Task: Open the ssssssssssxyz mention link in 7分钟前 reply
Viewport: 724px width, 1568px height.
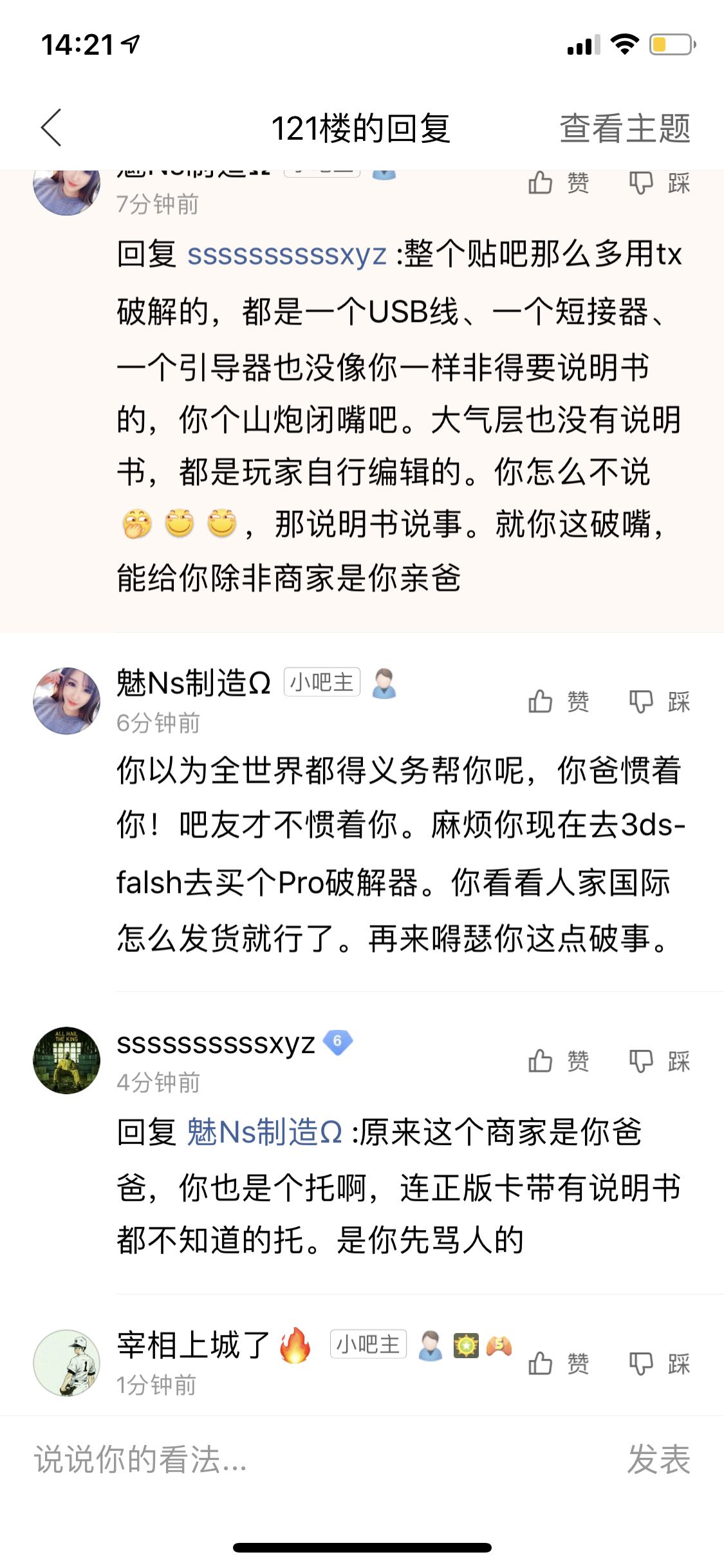Action: 287,254
